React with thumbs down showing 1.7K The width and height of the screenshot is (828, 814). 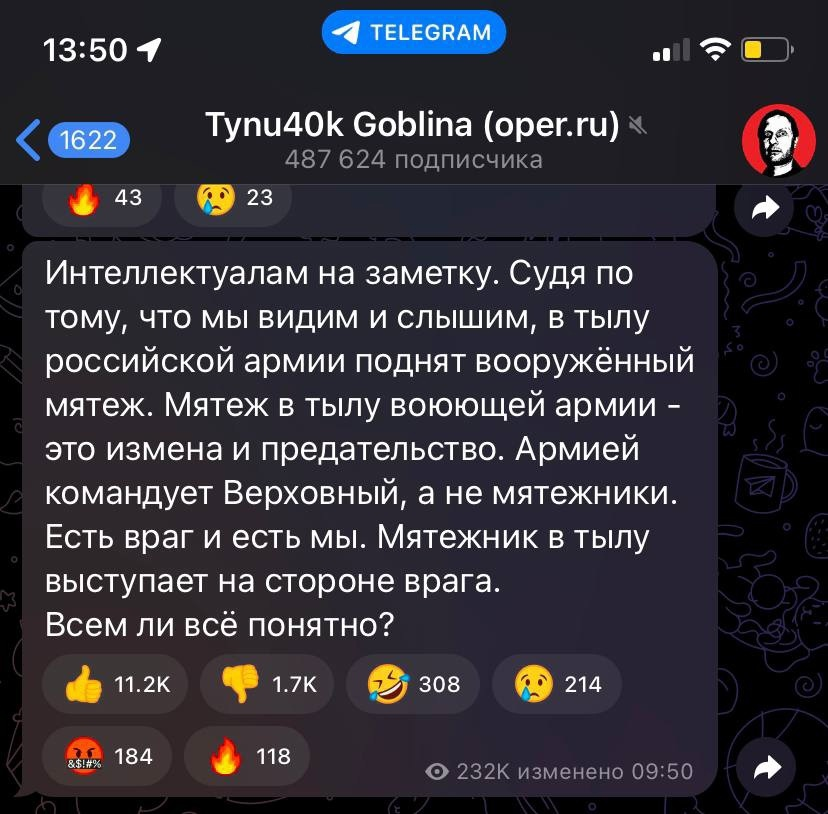267,685
